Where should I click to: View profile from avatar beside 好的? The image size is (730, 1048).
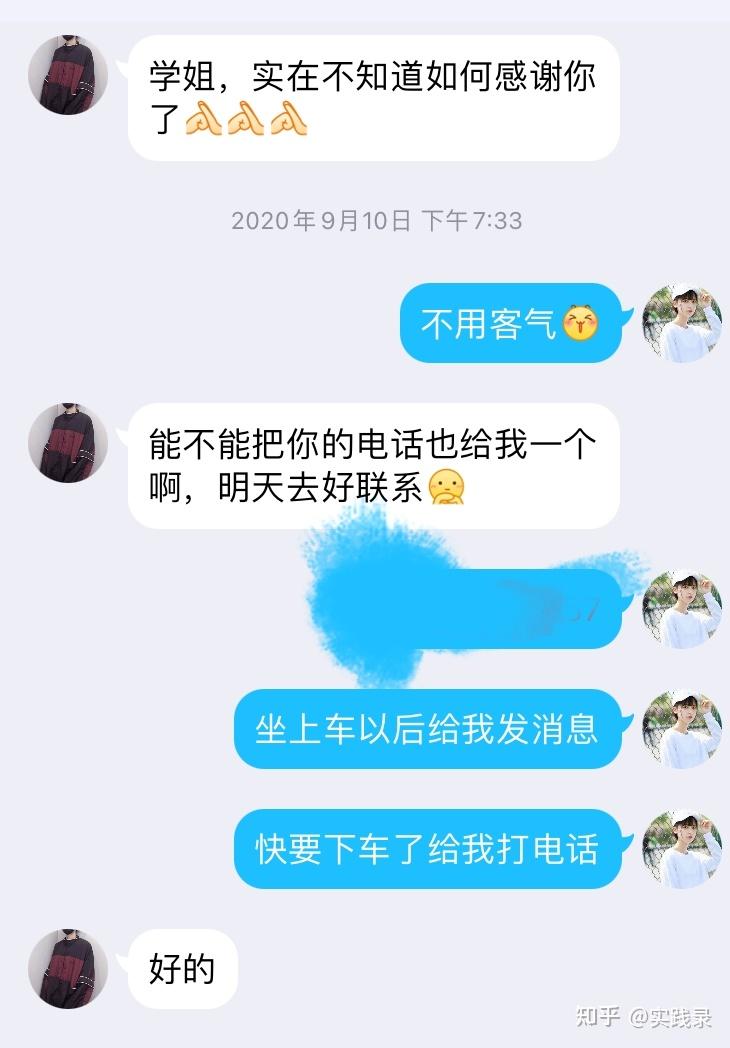pos(67,968)
